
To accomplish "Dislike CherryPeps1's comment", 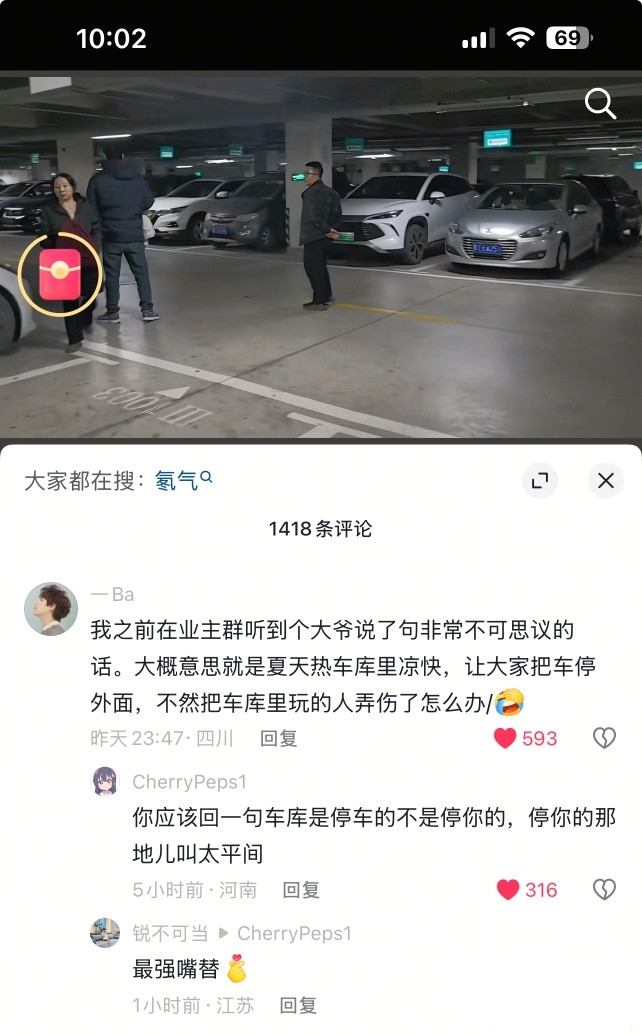I will click(604, 890).
